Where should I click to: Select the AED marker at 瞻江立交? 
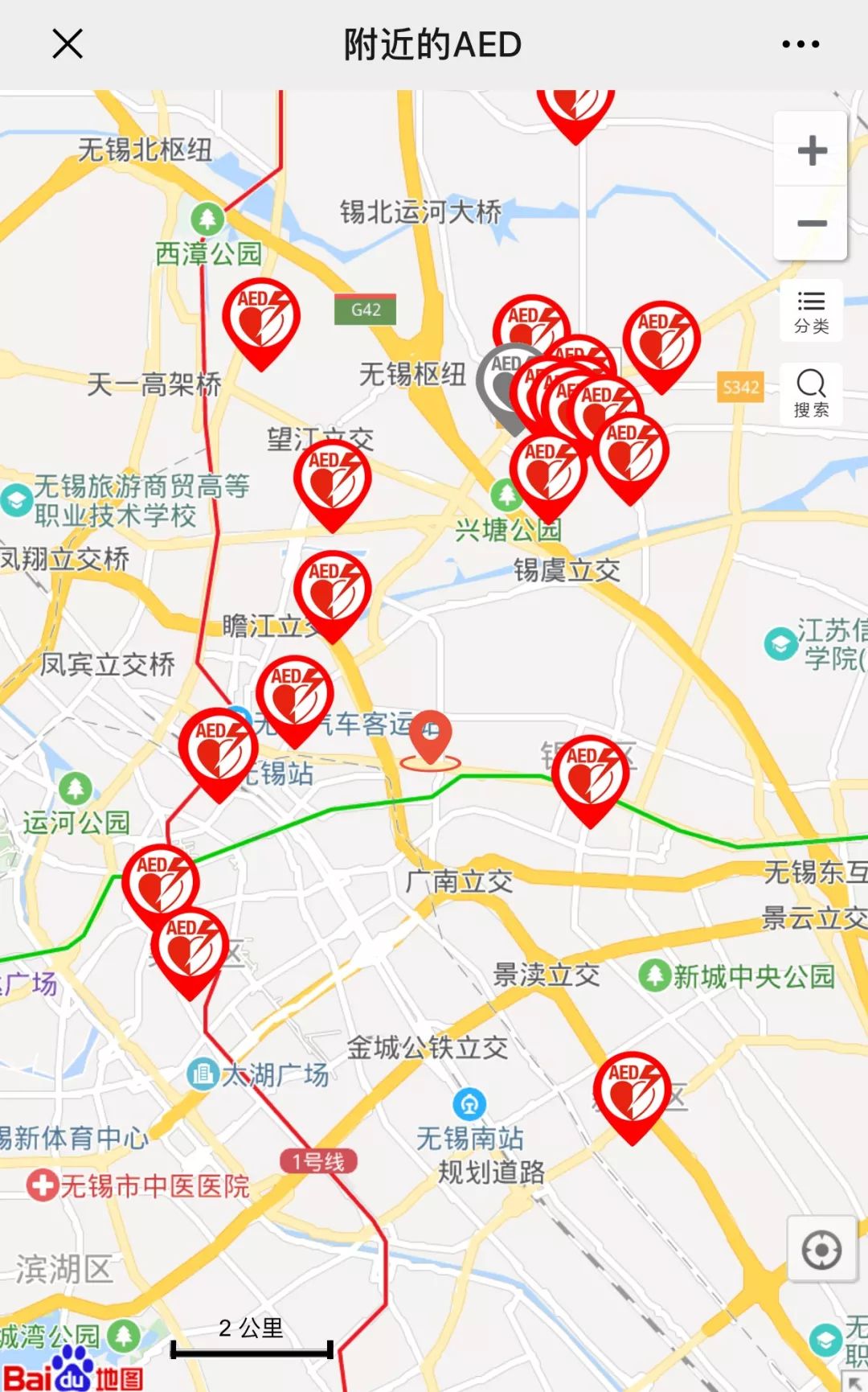pyautogui.click(x=332, y=591)
